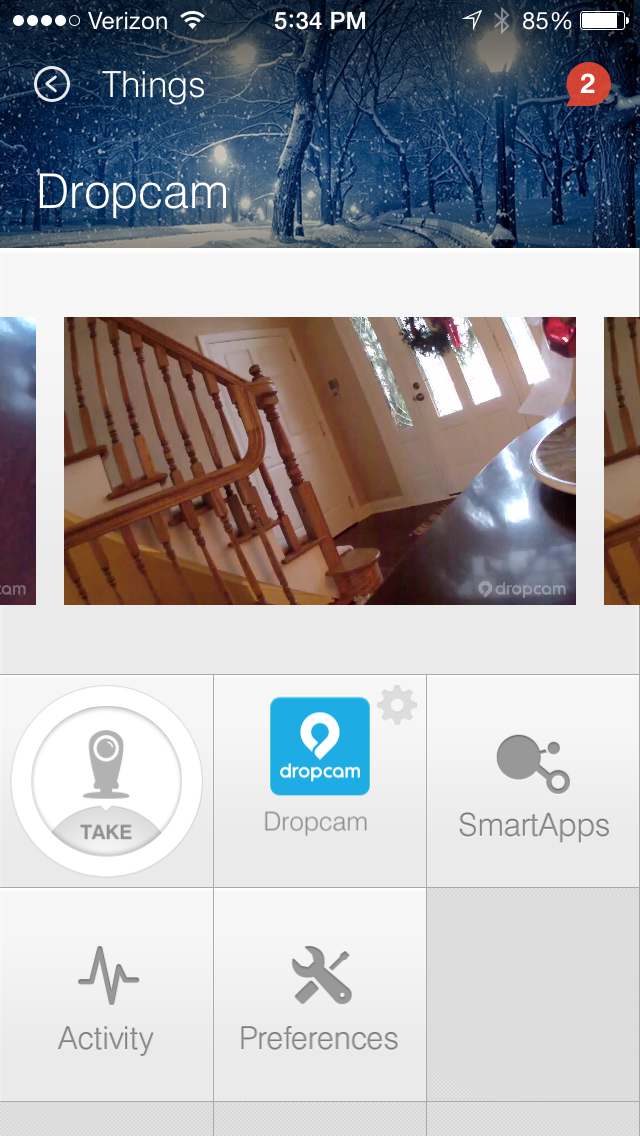Tap the TAKE photo button

107,781
